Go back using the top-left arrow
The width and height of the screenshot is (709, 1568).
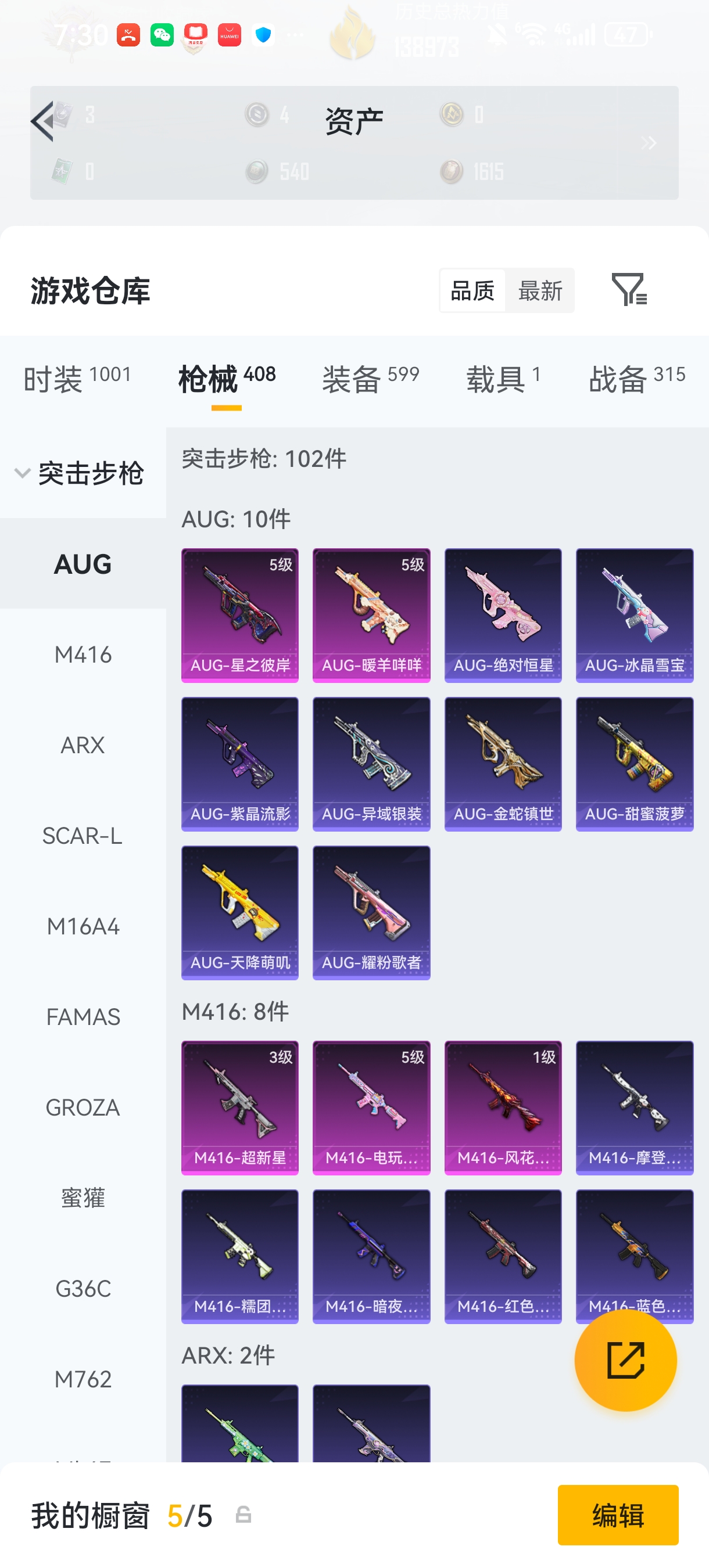point(42,121)
